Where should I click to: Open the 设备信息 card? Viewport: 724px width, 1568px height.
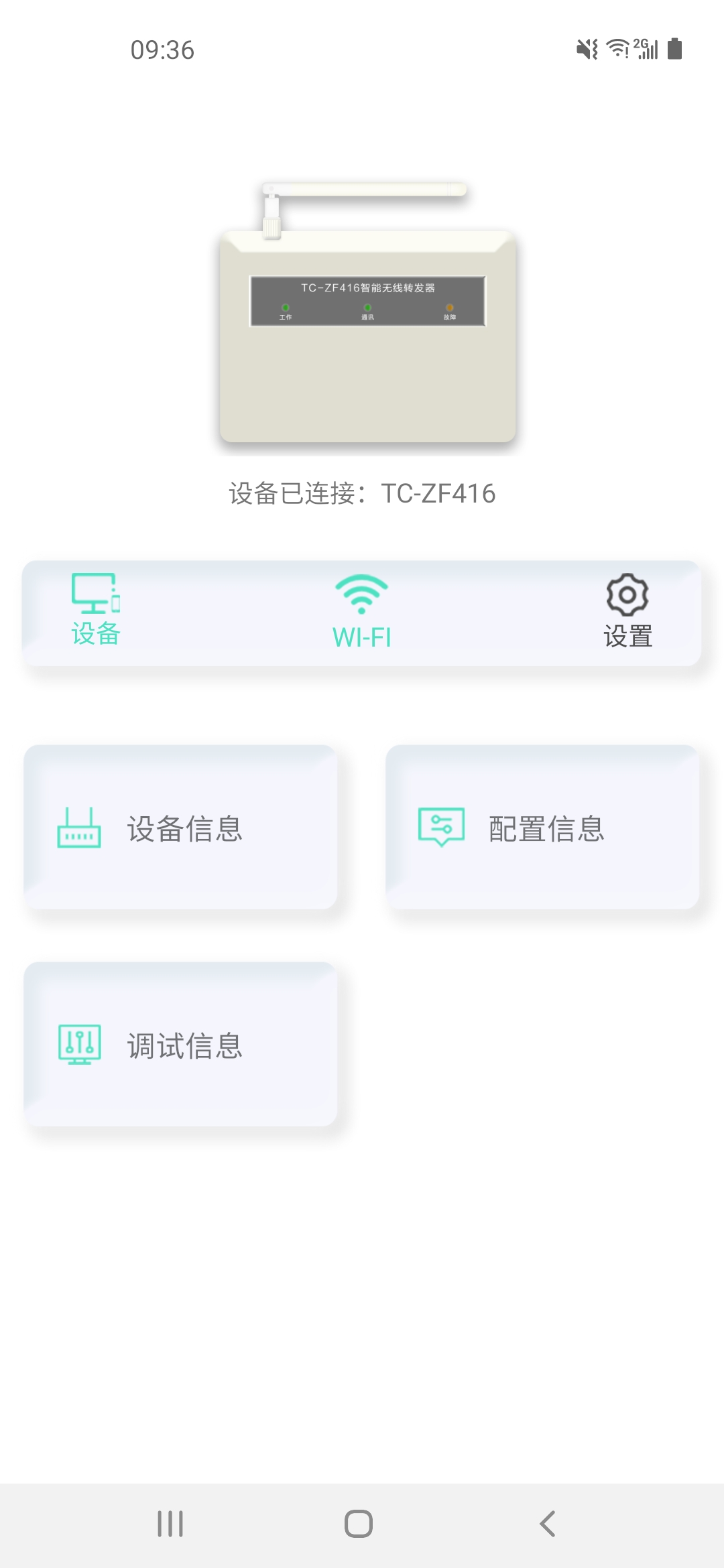pos(181,831)
